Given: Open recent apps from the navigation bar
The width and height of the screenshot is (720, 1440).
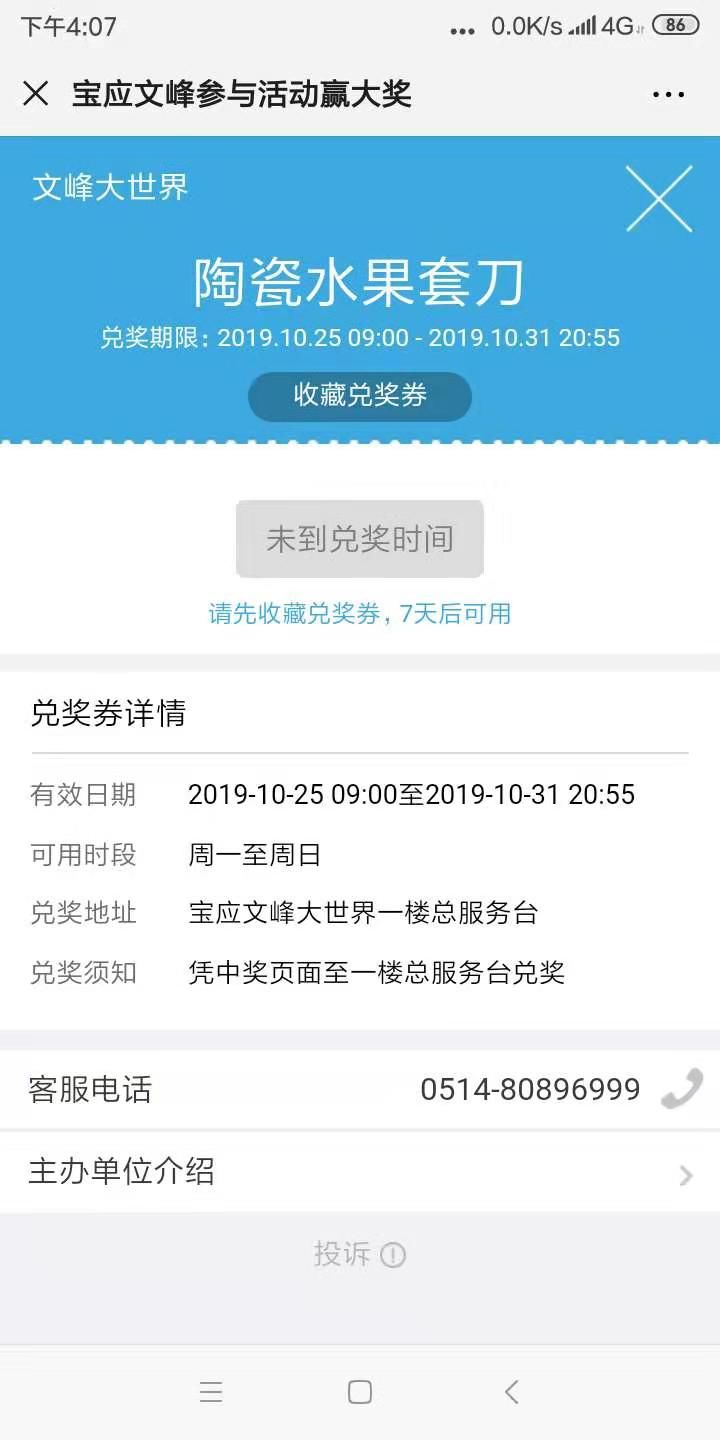Looking at the screenshot, I should 210,1392.
